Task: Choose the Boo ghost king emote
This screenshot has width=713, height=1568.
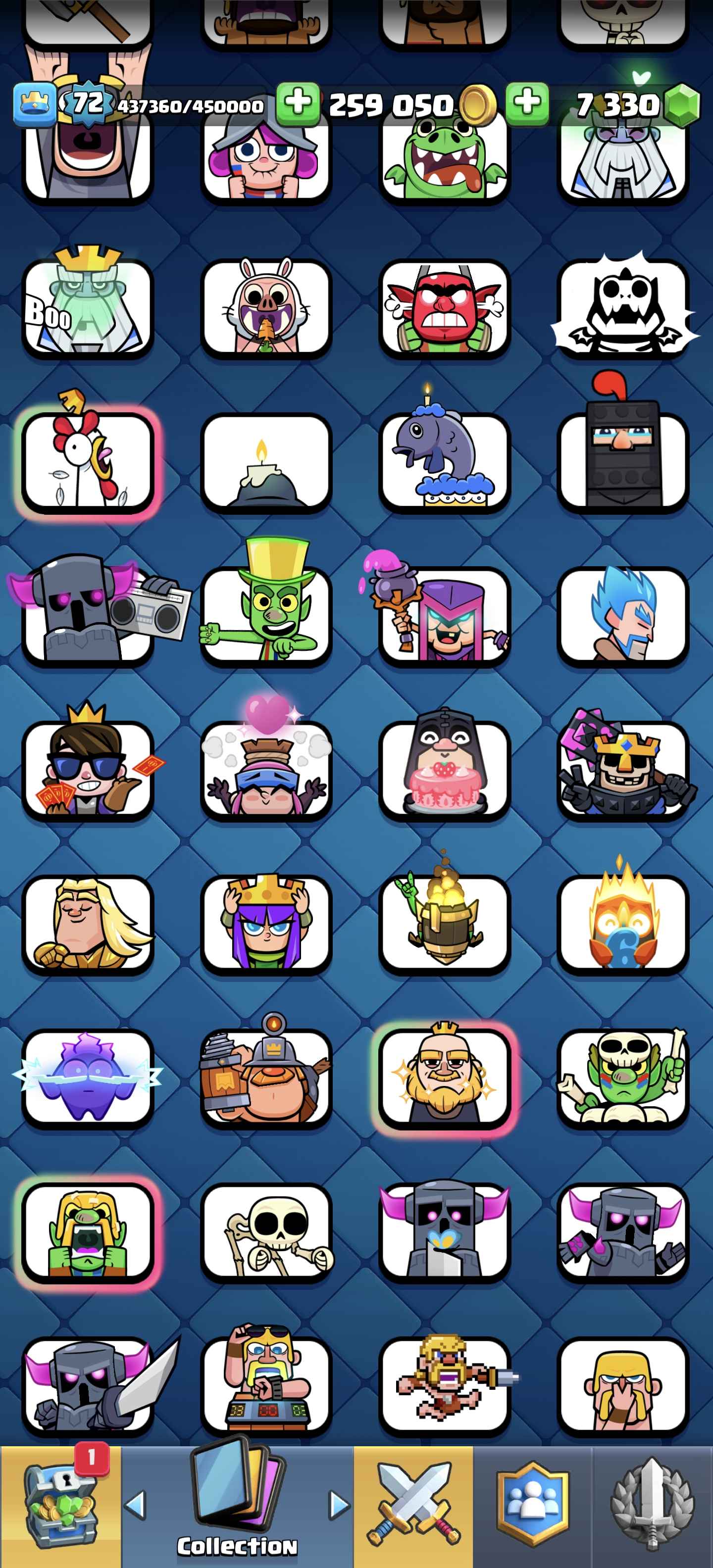Action: [x=88, y=307]
